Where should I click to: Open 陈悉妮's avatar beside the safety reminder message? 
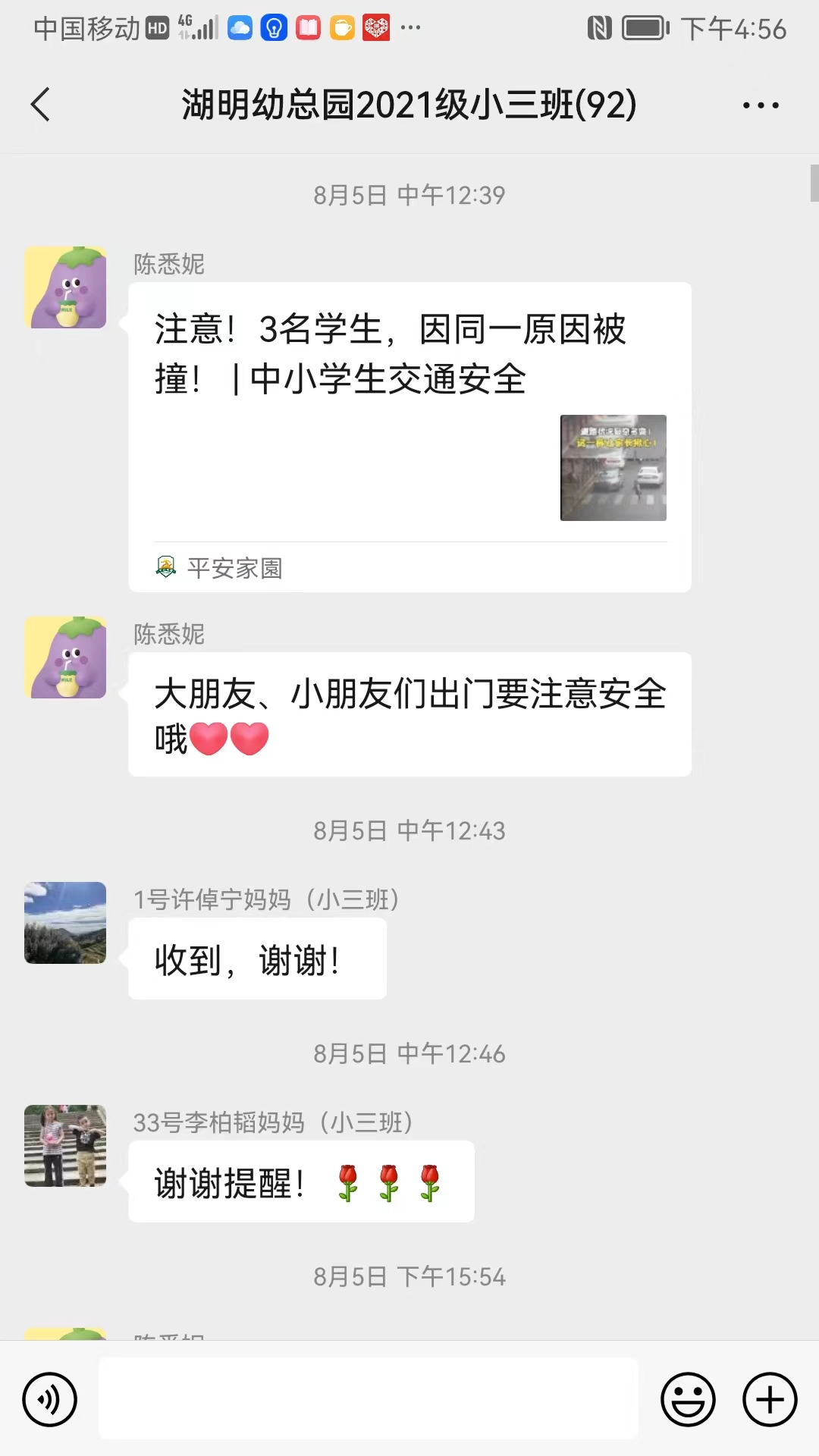click(x=65, y=657)
